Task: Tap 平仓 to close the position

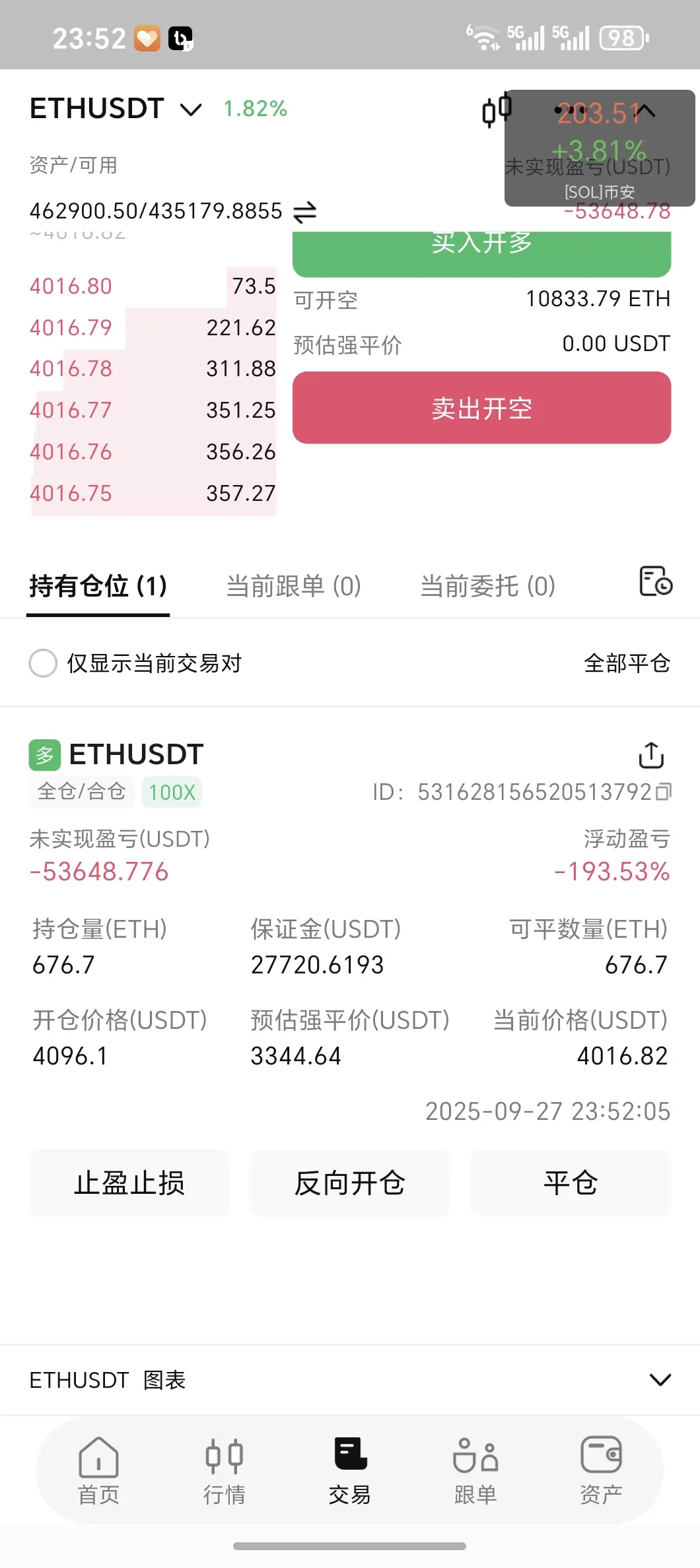Action: click(x=571, y=1183)
